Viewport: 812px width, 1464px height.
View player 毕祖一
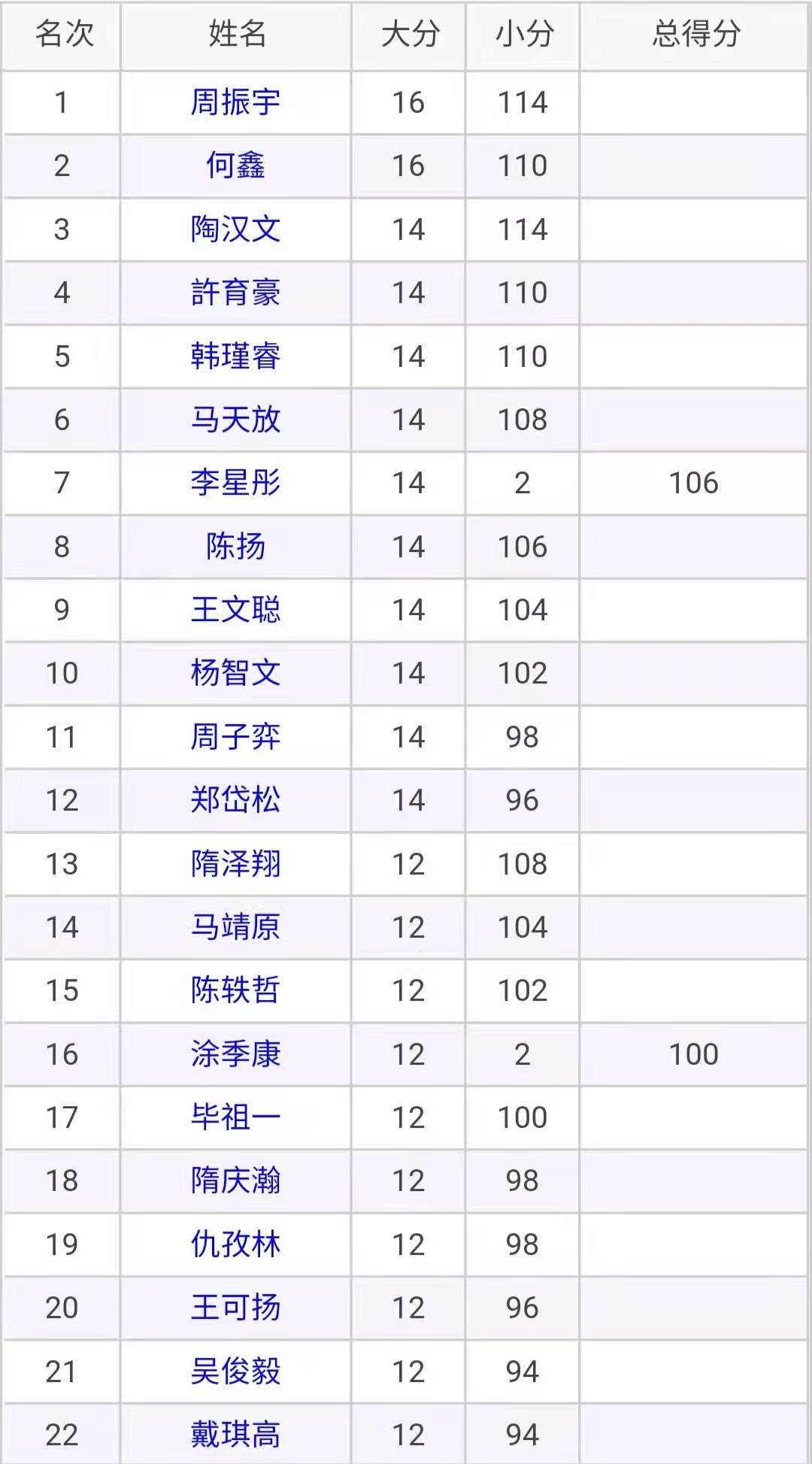click(235, 1117)
